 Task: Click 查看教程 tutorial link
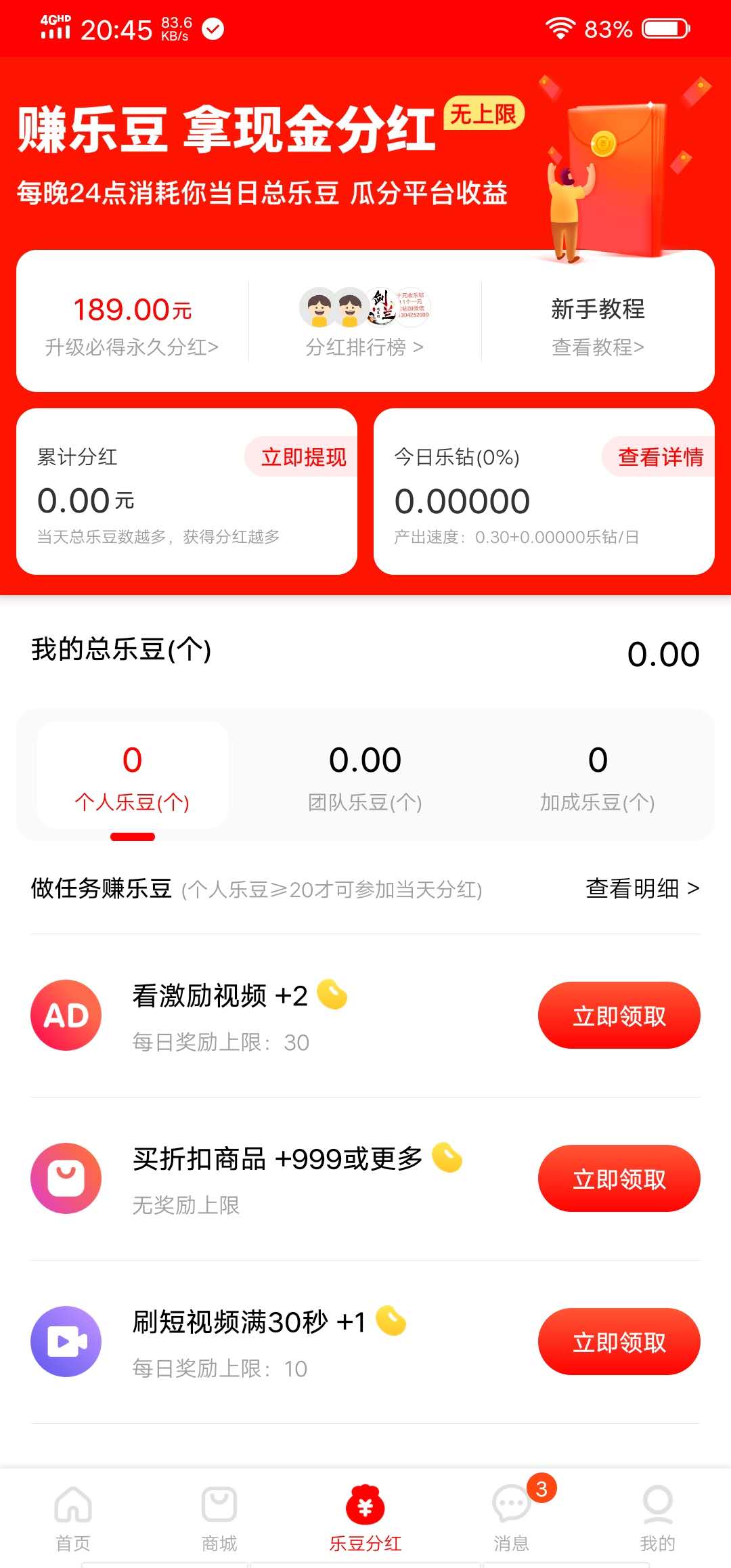coord(598,348)
